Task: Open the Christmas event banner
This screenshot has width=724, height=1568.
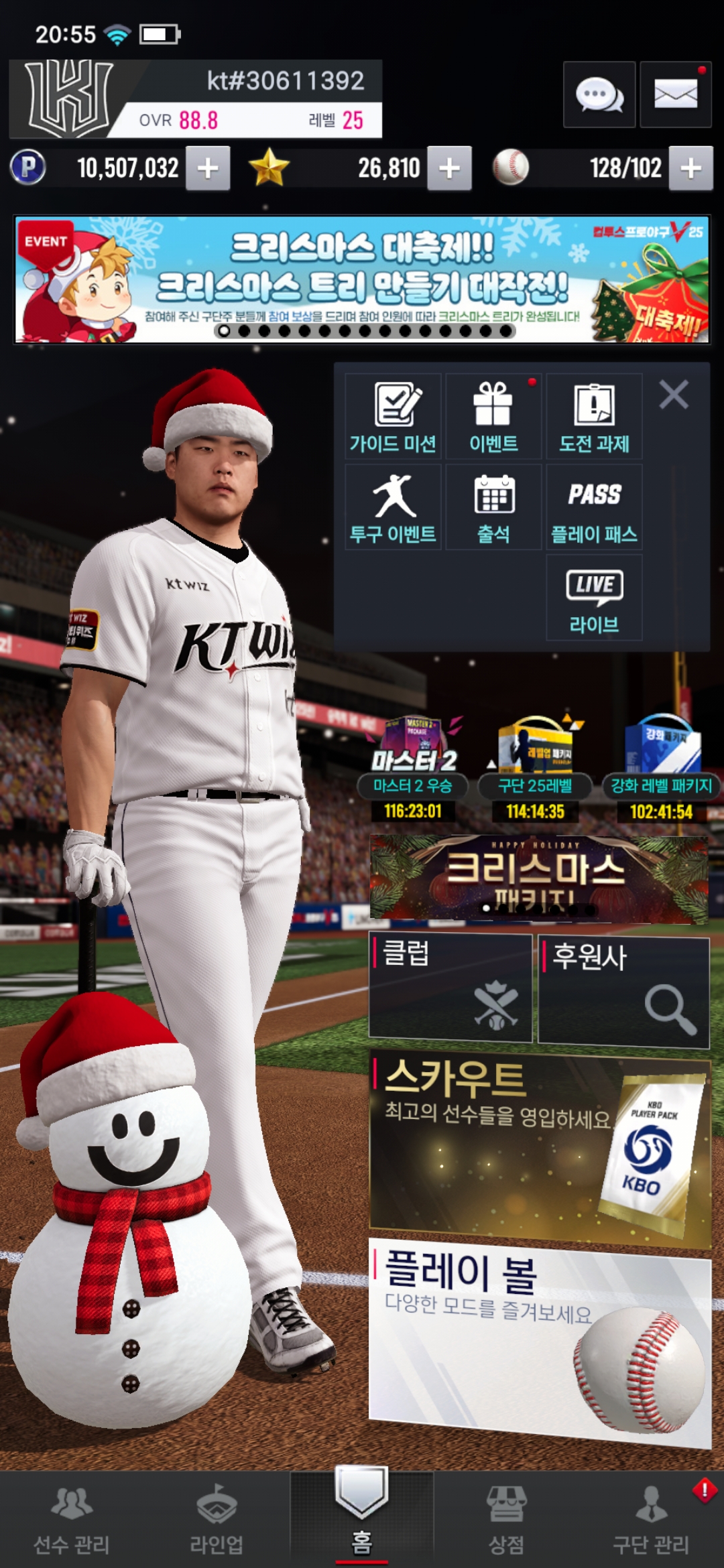Action: click(362, 279)
